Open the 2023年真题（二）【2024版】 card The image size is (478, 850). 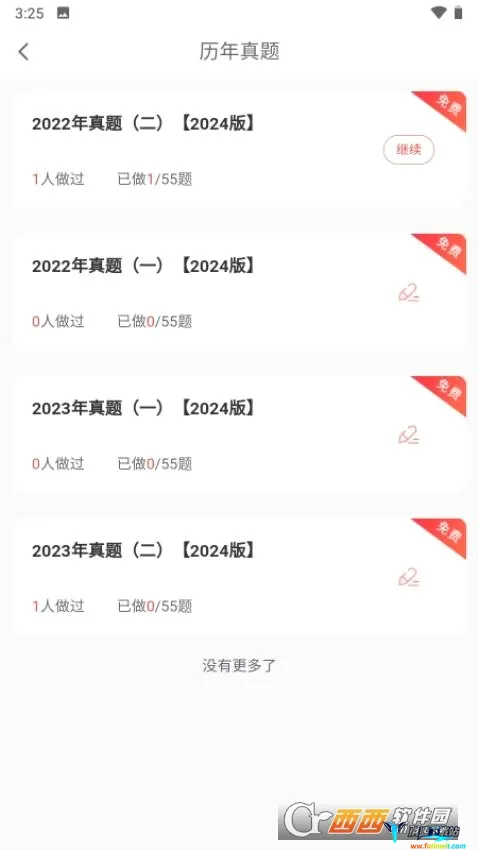point(239,577)
